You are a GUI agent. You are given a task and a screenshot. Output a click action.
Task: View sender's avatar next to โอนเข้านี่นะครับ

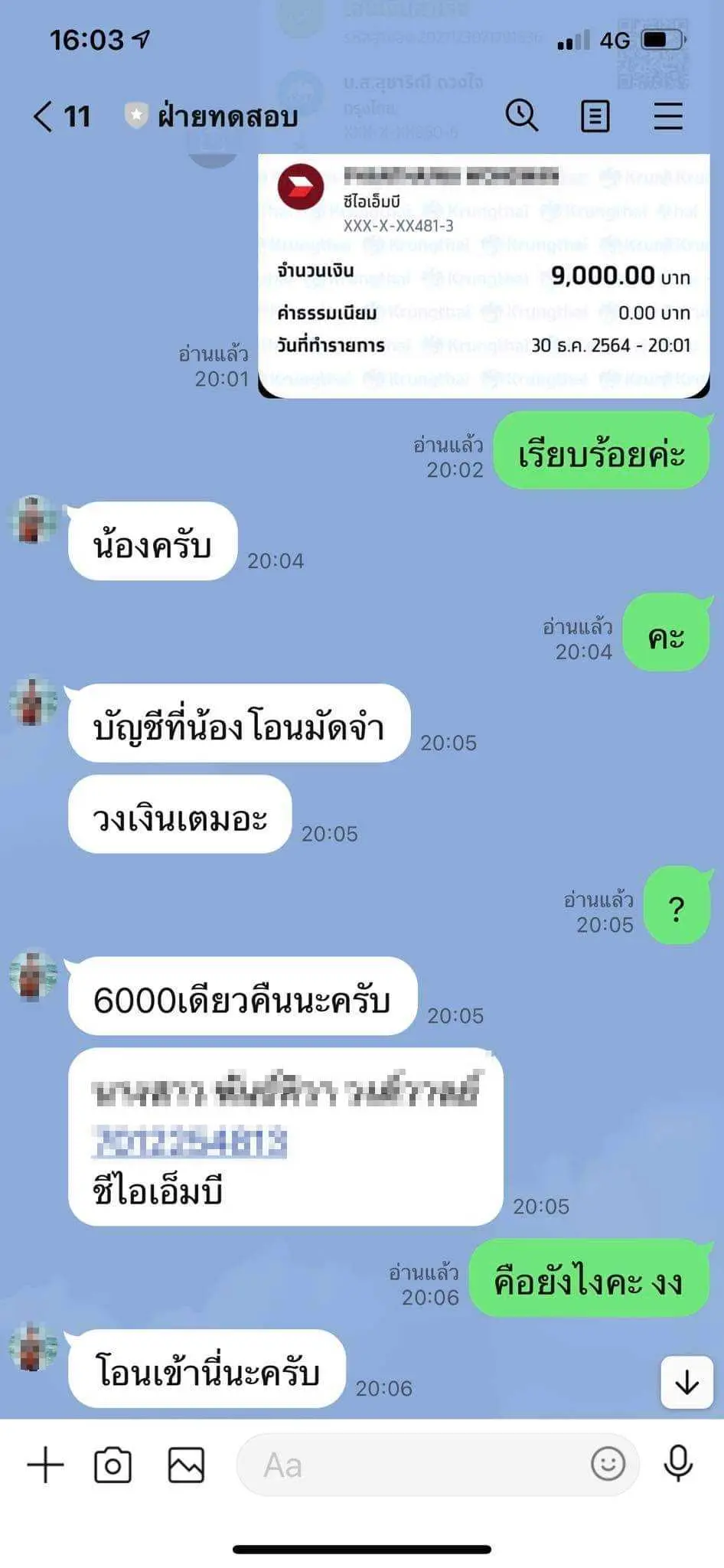click(x=33, y=1350)
